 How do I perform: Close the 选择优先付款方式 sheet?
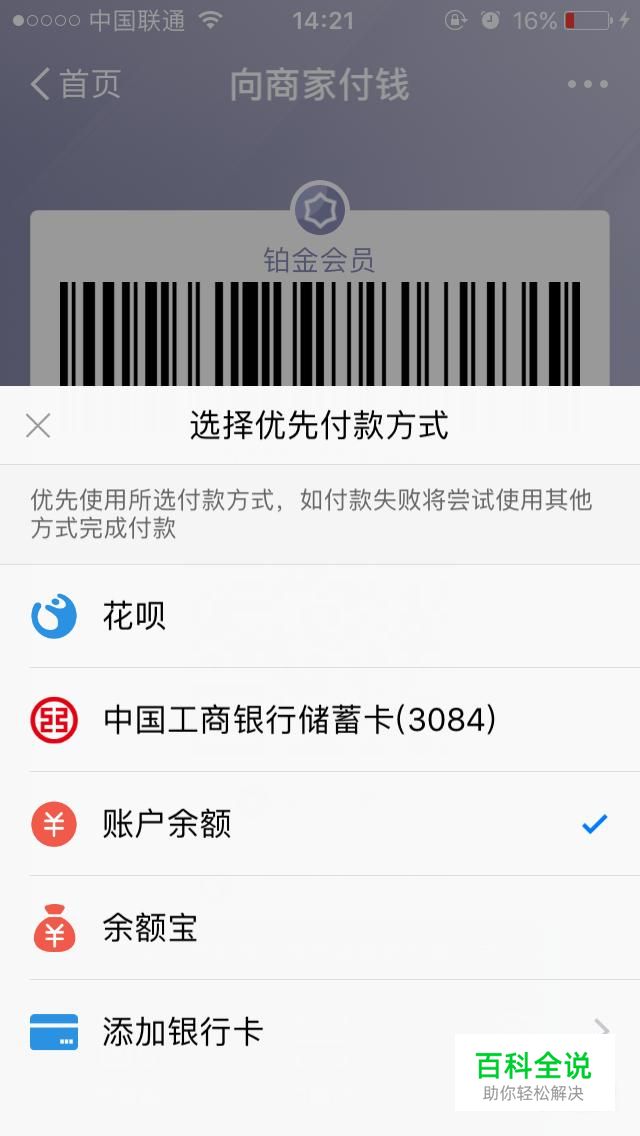click(x=38, y=426)
